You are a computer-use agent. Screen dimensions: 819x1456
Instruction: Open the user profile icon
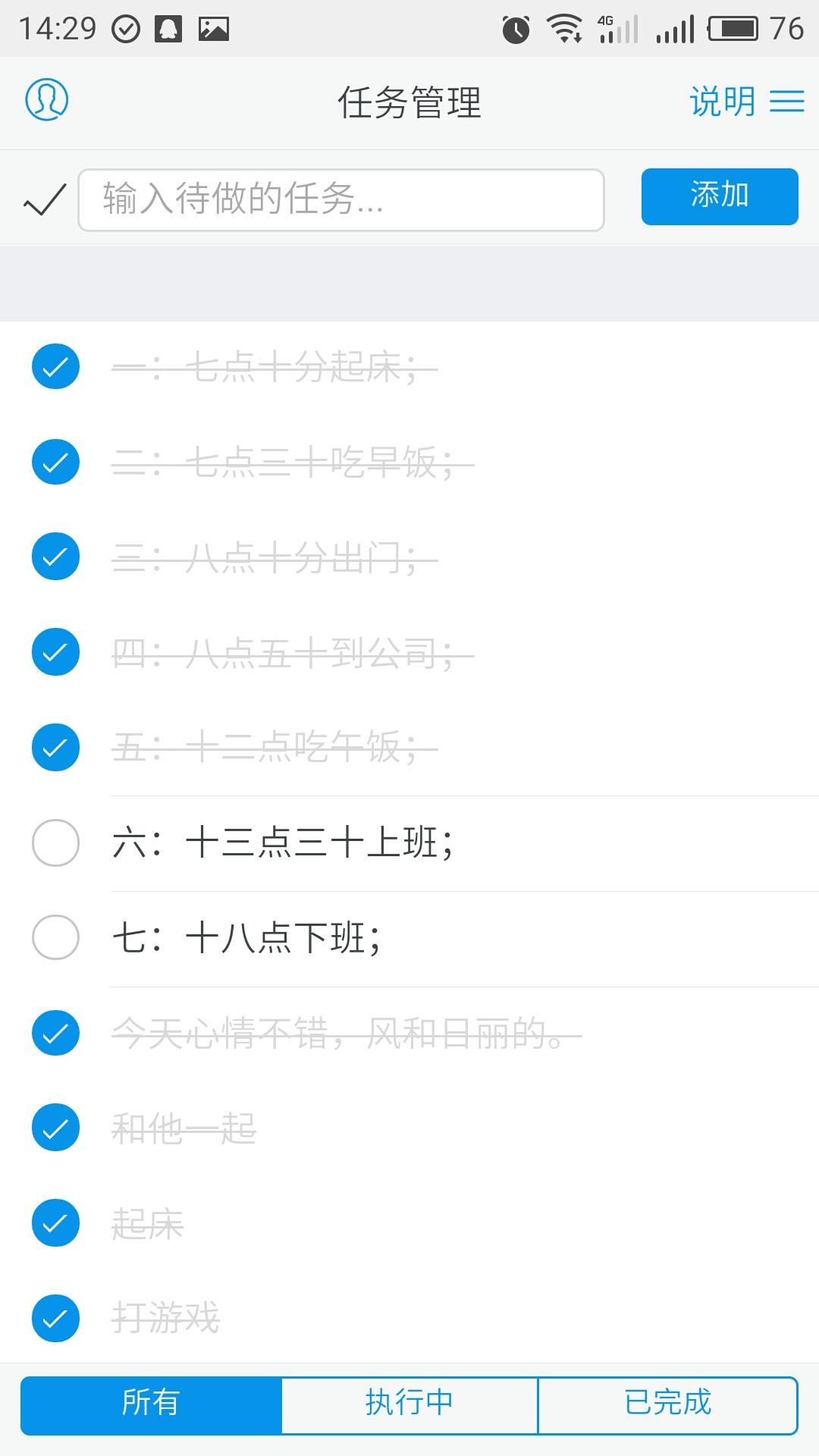(47, 100)
